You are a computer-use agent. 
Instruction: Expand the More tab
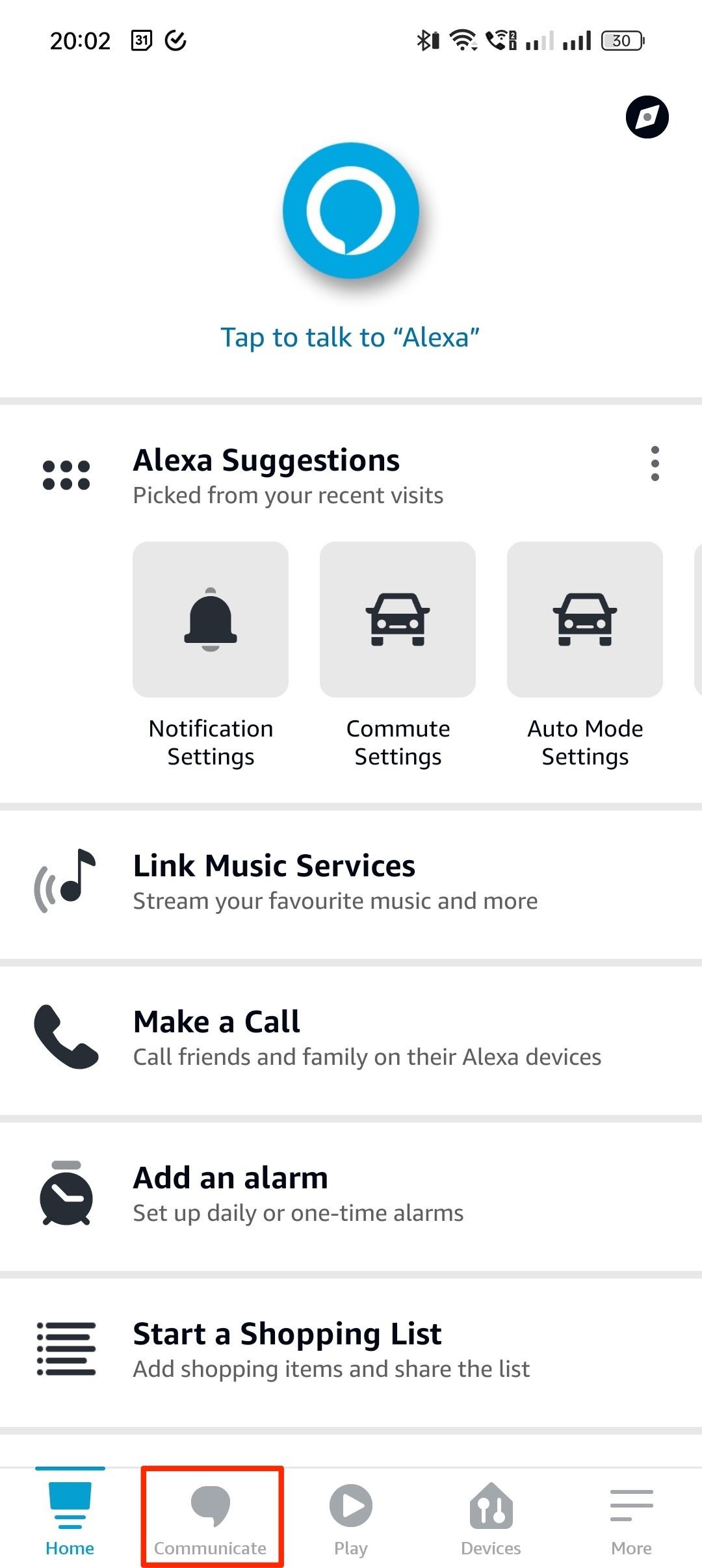tap(631, 1508)
